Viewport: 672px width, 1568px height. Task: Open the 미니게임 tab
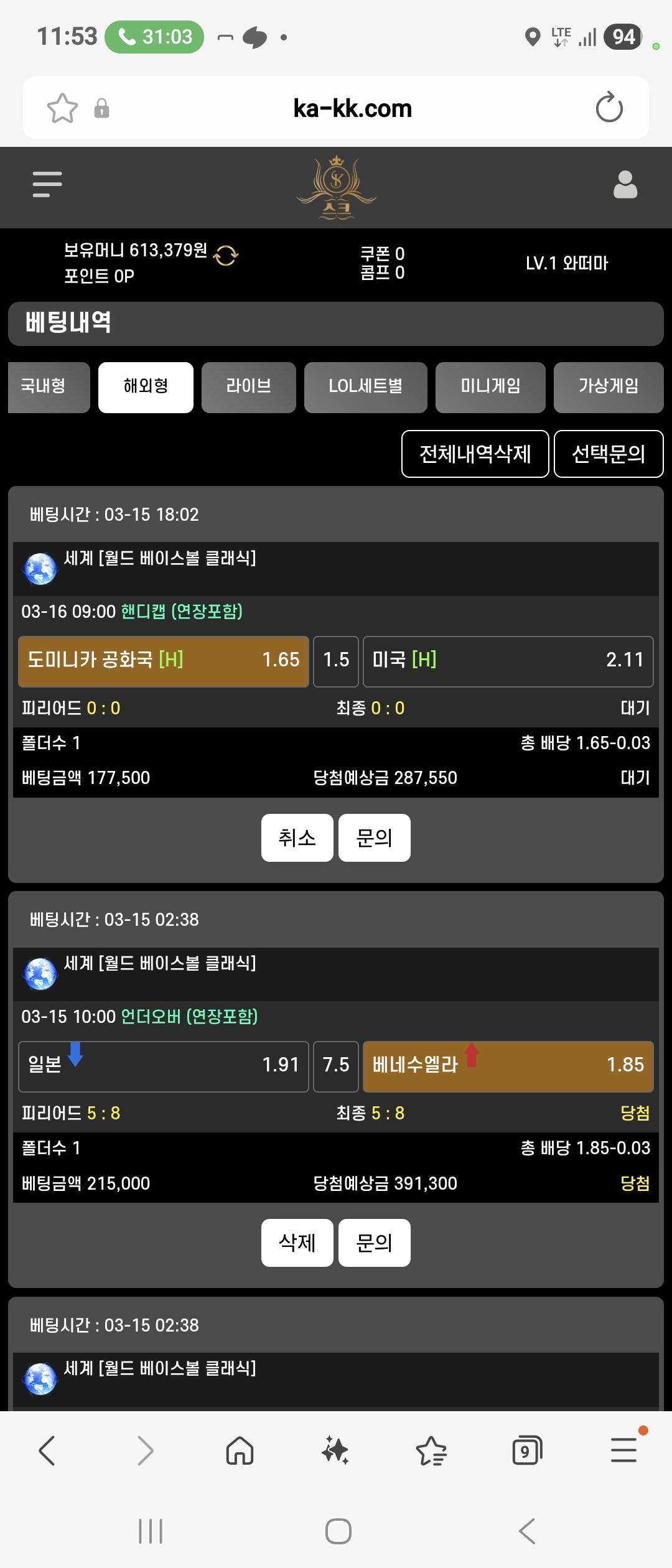(x=490, y=387)
